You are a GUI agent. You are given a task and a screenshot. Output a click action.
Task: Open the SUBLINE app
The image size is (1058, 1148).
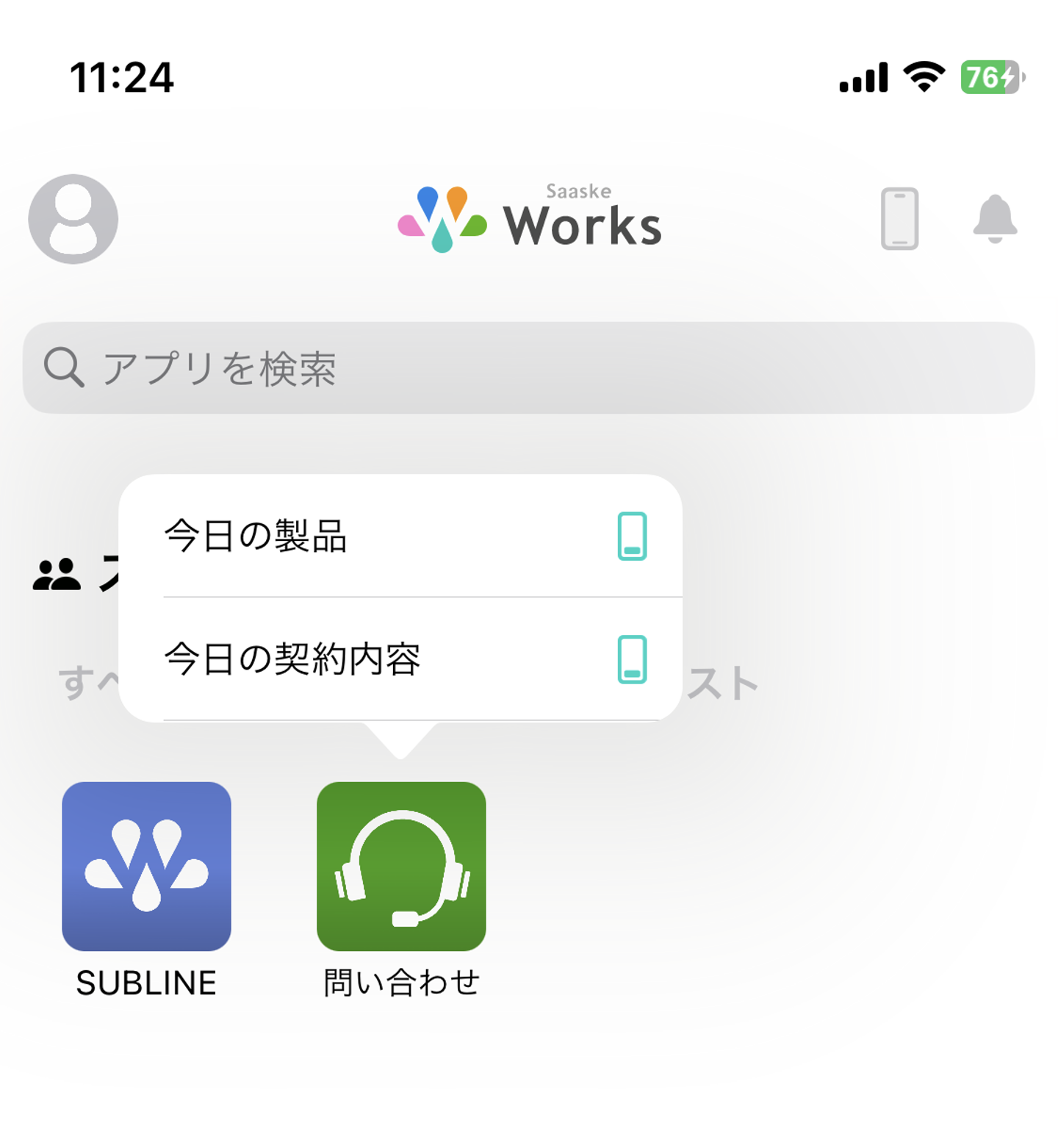click(146, 867)
